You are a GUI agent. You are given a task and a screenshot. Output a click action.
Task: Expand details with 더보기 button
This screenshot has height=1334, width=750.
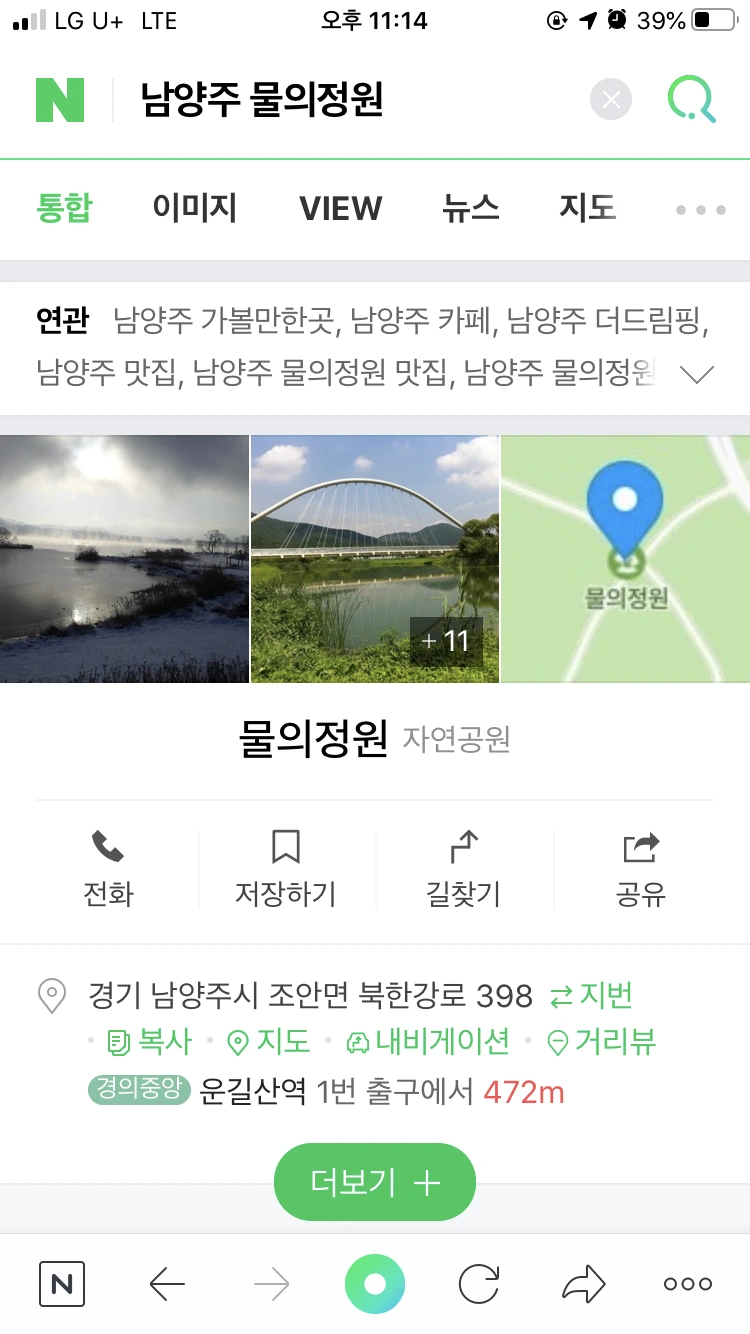point(375,1182)
